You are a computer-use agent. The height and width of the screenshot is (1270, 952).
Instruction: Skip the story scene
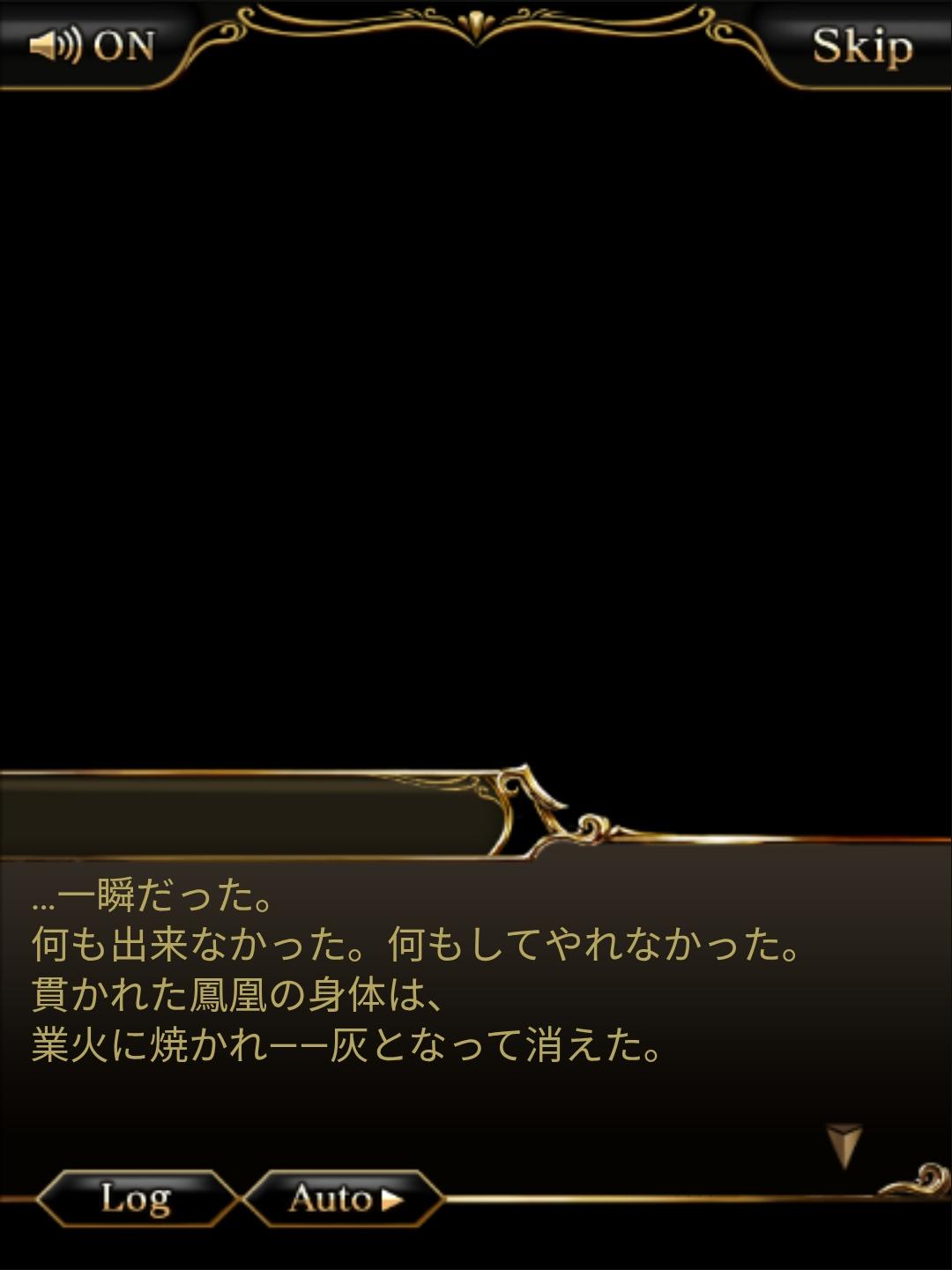pos(861,46)
